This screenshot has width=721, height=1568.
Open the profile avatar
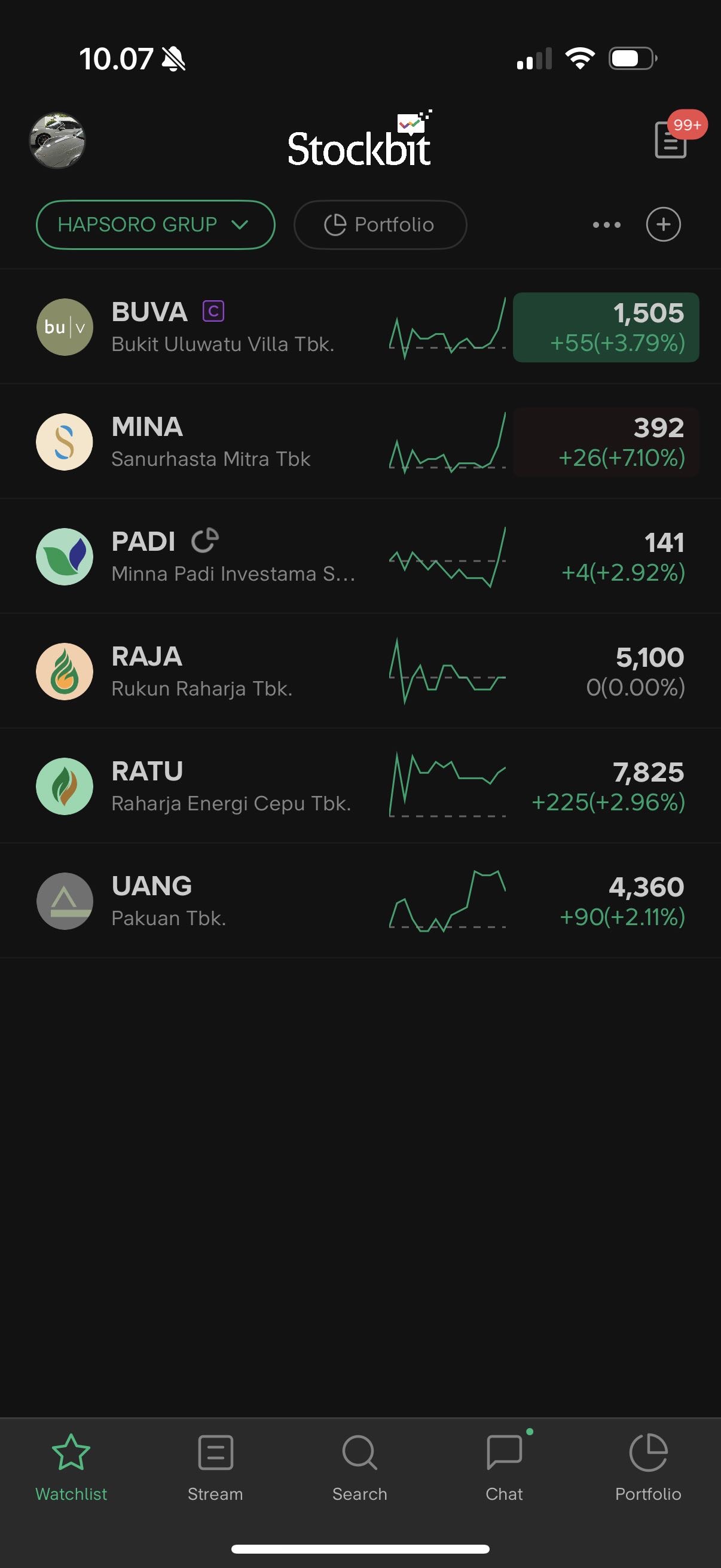point(57,140)
